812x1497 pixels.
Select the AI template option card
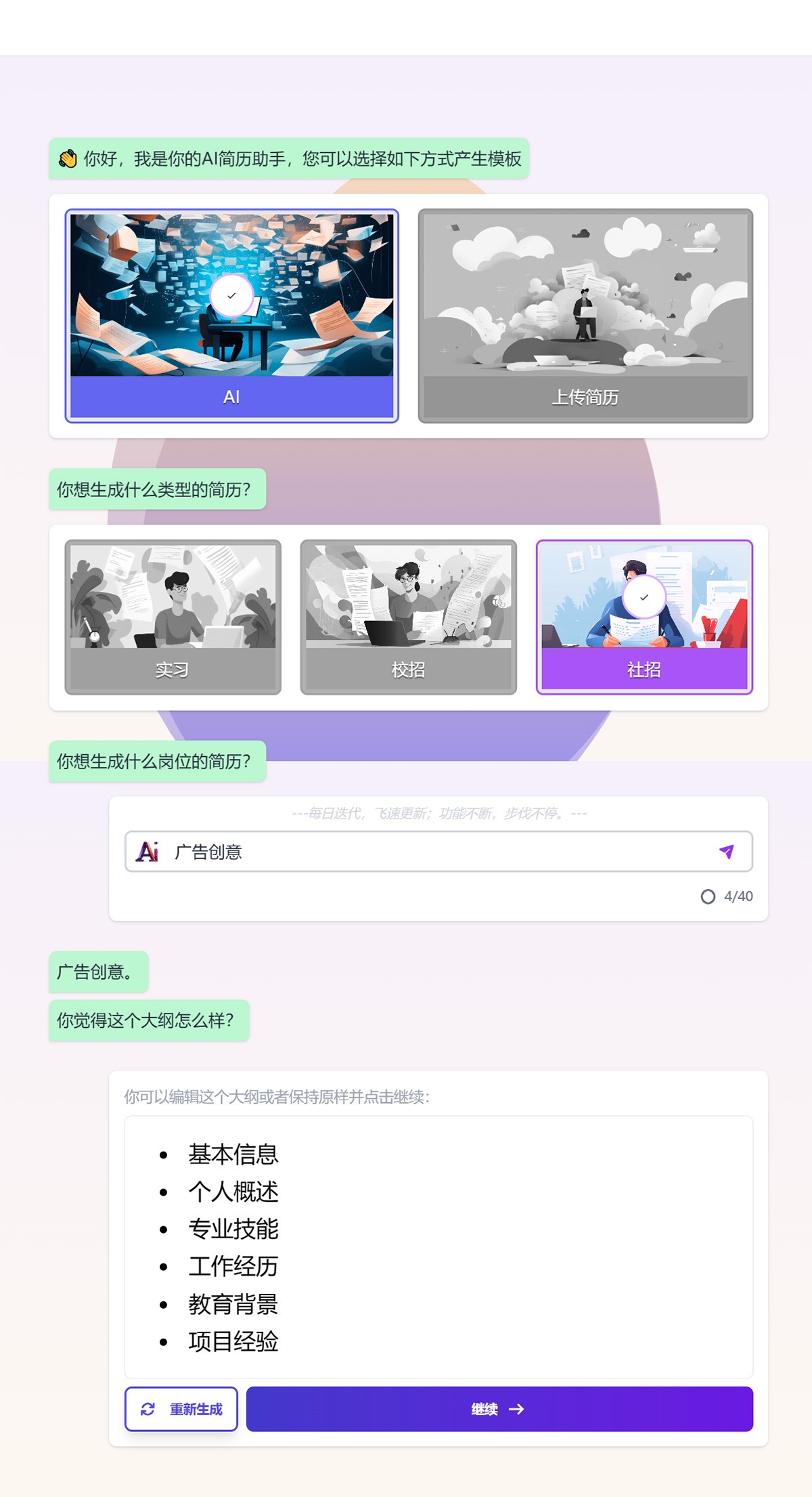pos(231,316)
